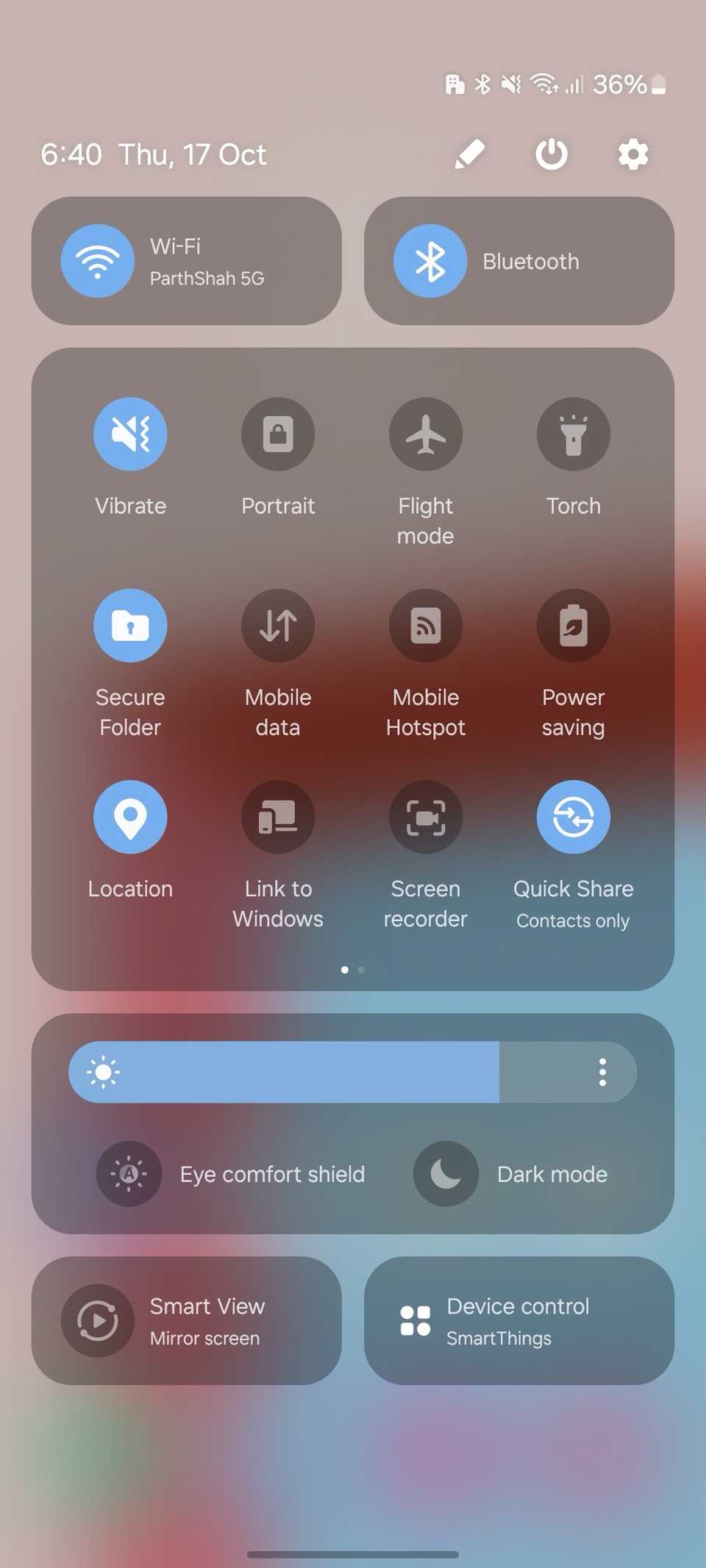Open the edit pencil for quick panel

pos(469,154)
